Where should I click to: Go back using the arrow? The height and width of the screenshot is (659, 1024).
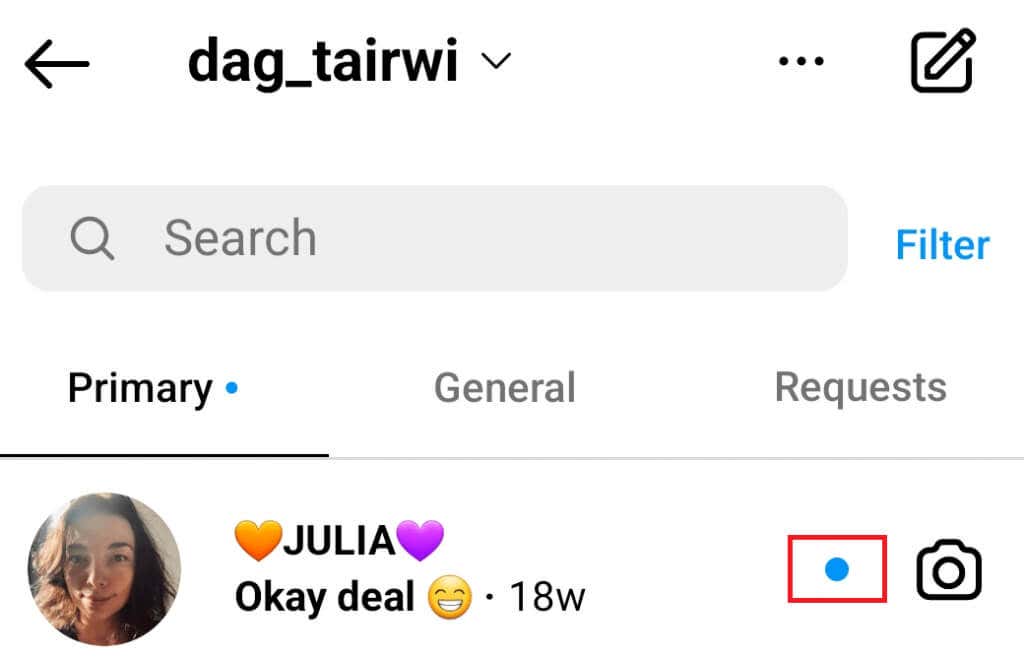57,65
